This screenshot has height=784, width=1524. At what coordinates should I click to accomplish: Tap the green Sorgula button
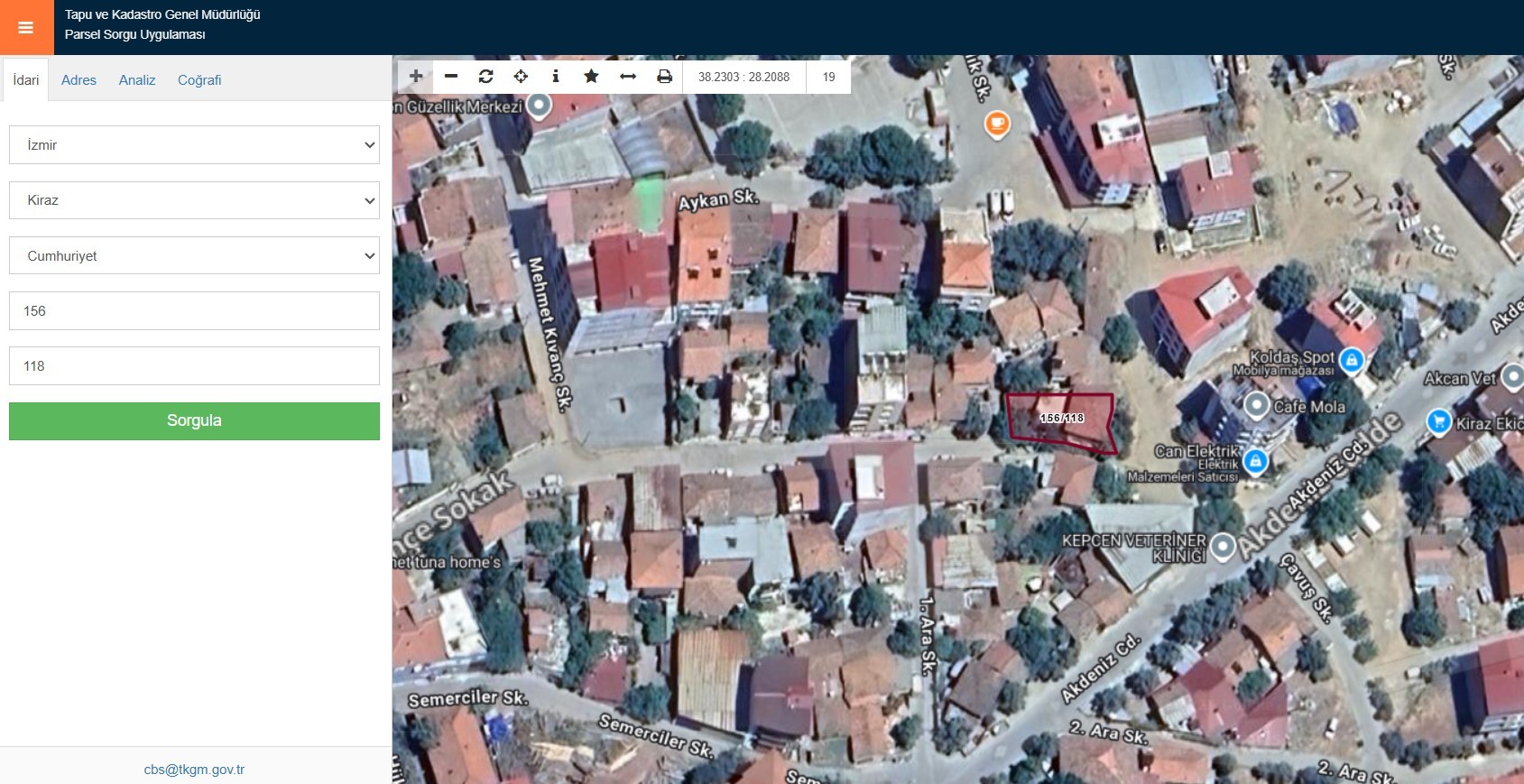194,421
